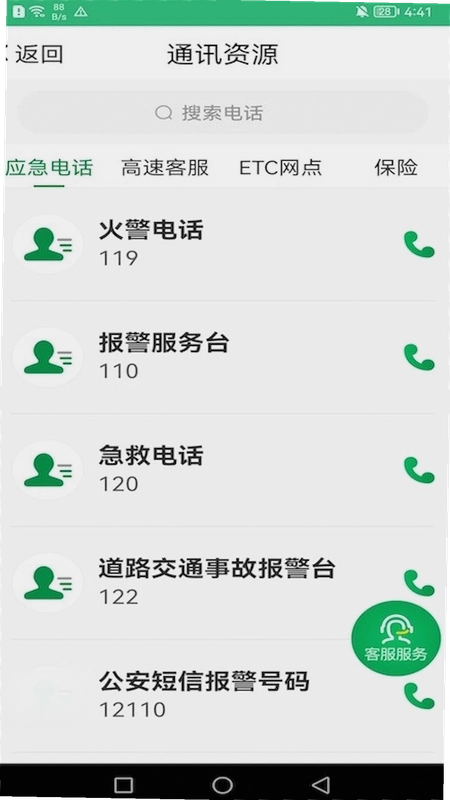Tap the system home button

tap(222, 785)
